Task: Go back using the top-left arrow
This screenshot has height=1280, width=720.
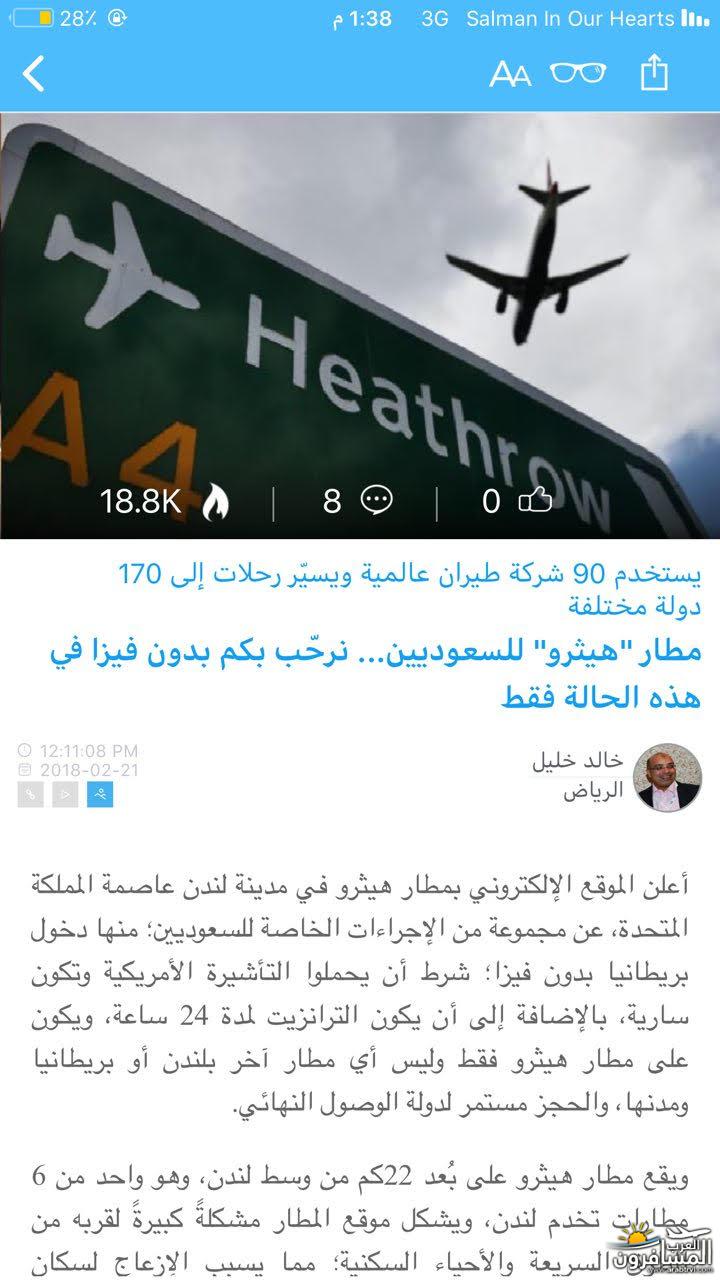Action: 34,74
